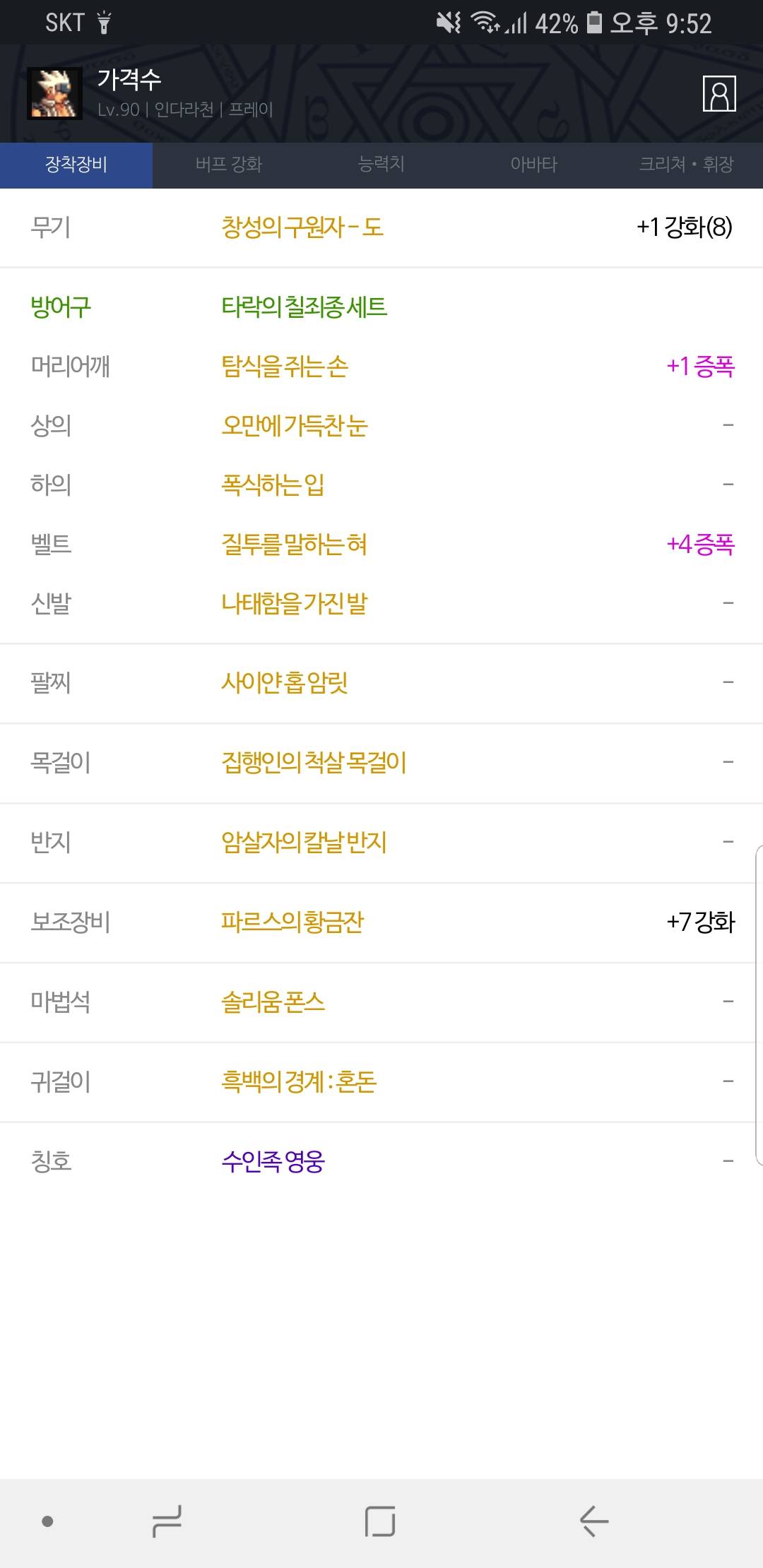763x1568 pixels.
Task: Open weapon item 창성의 구원자 - 도
Action: click(x=302, y=227)
